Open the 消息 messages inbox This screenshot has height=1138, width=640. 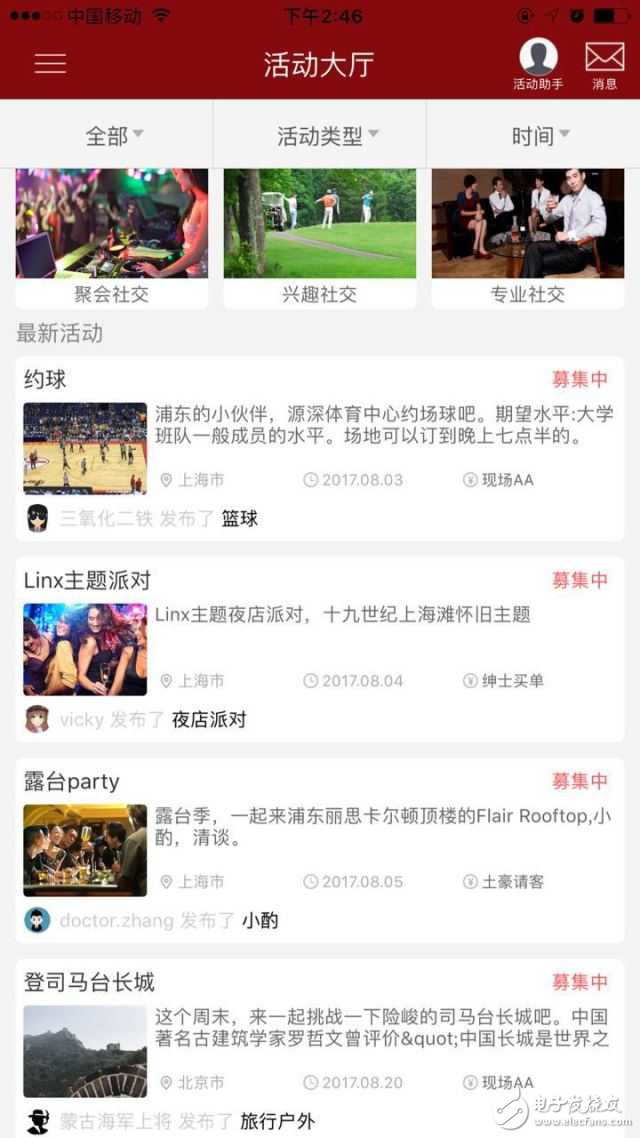[x=604, y=64]
